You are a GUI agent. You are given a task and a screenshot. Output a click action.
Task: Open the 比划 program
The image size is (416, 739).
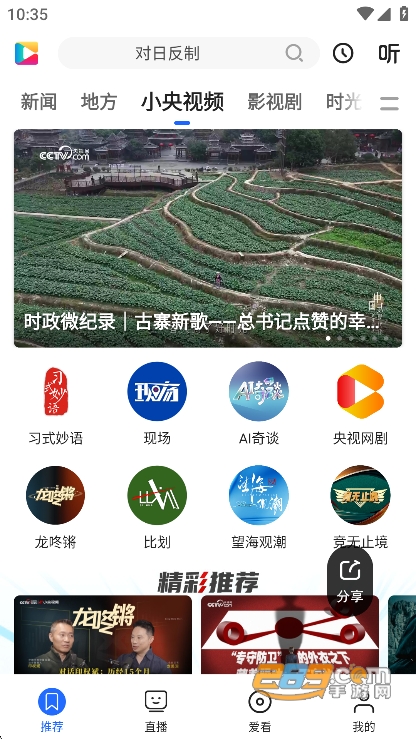tap(157, 508)
